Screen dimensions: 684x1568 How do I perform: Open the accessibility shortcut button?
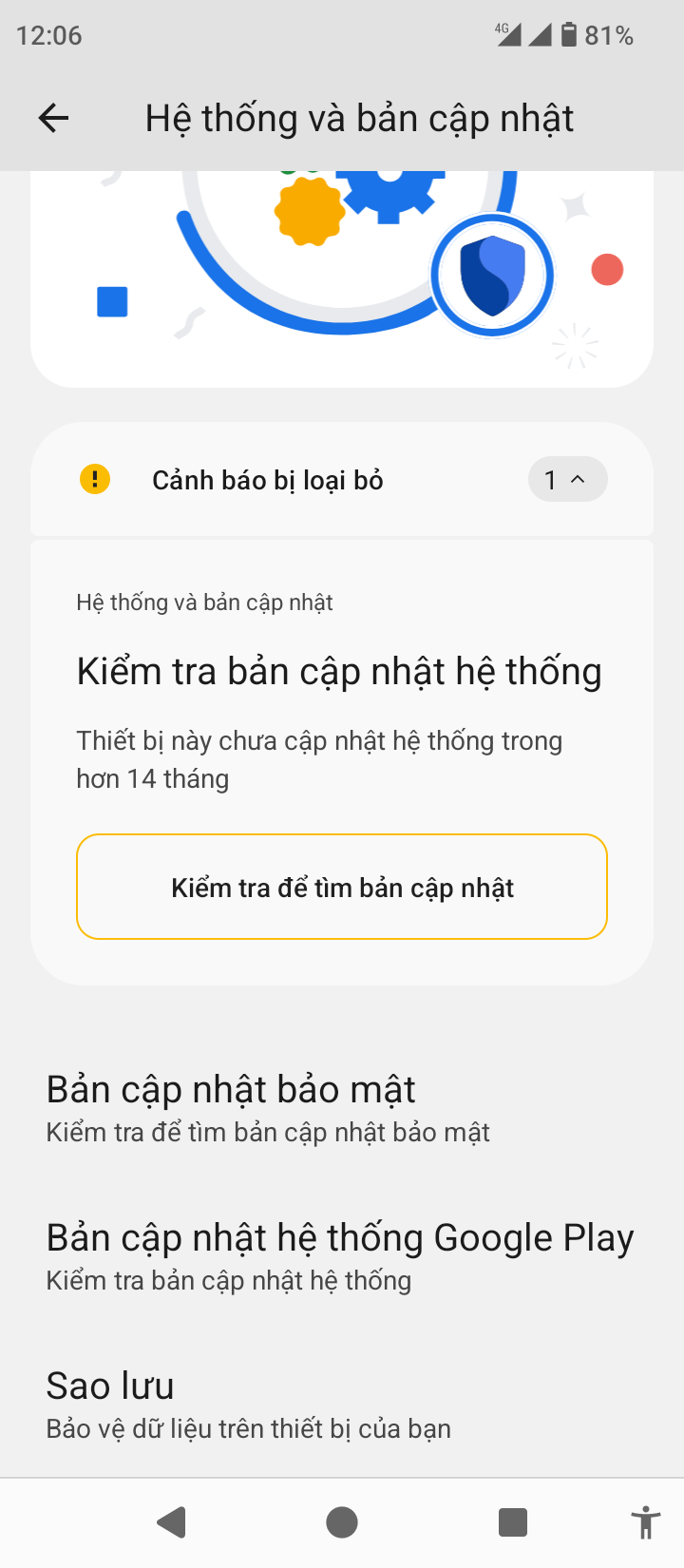coord(646,1522)
